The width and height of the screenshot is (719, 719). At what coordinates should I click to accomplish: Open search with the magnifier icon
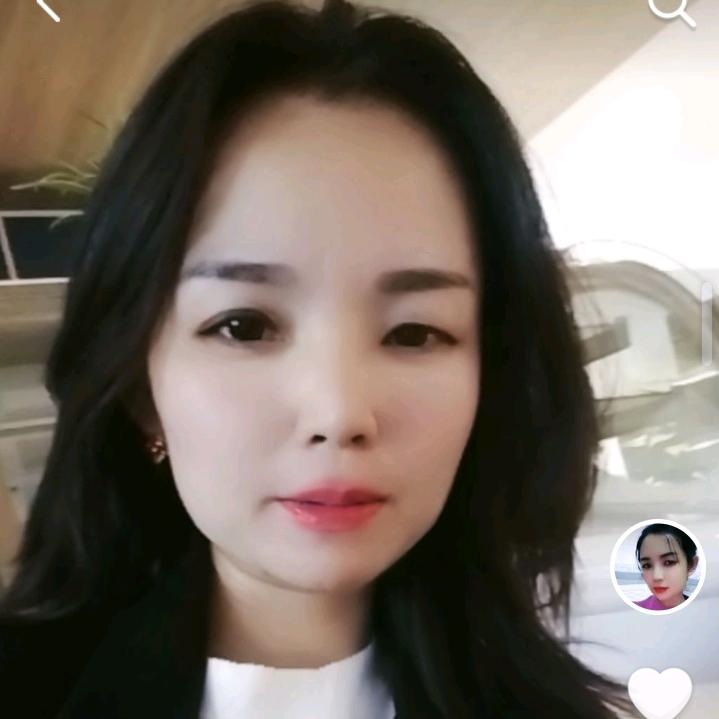(x=670, y=10)
